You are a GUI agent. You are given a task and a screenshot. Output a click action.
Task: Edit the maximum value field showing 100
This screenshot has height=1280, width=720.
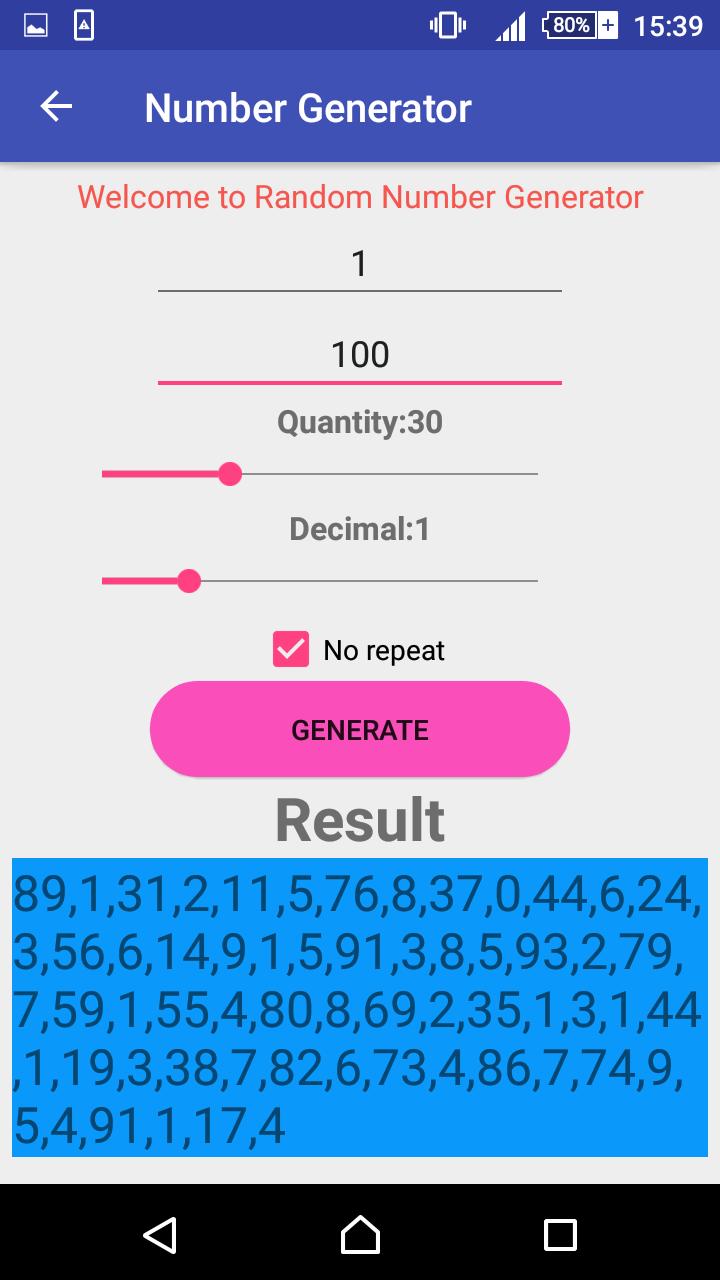tap(360, 355)
